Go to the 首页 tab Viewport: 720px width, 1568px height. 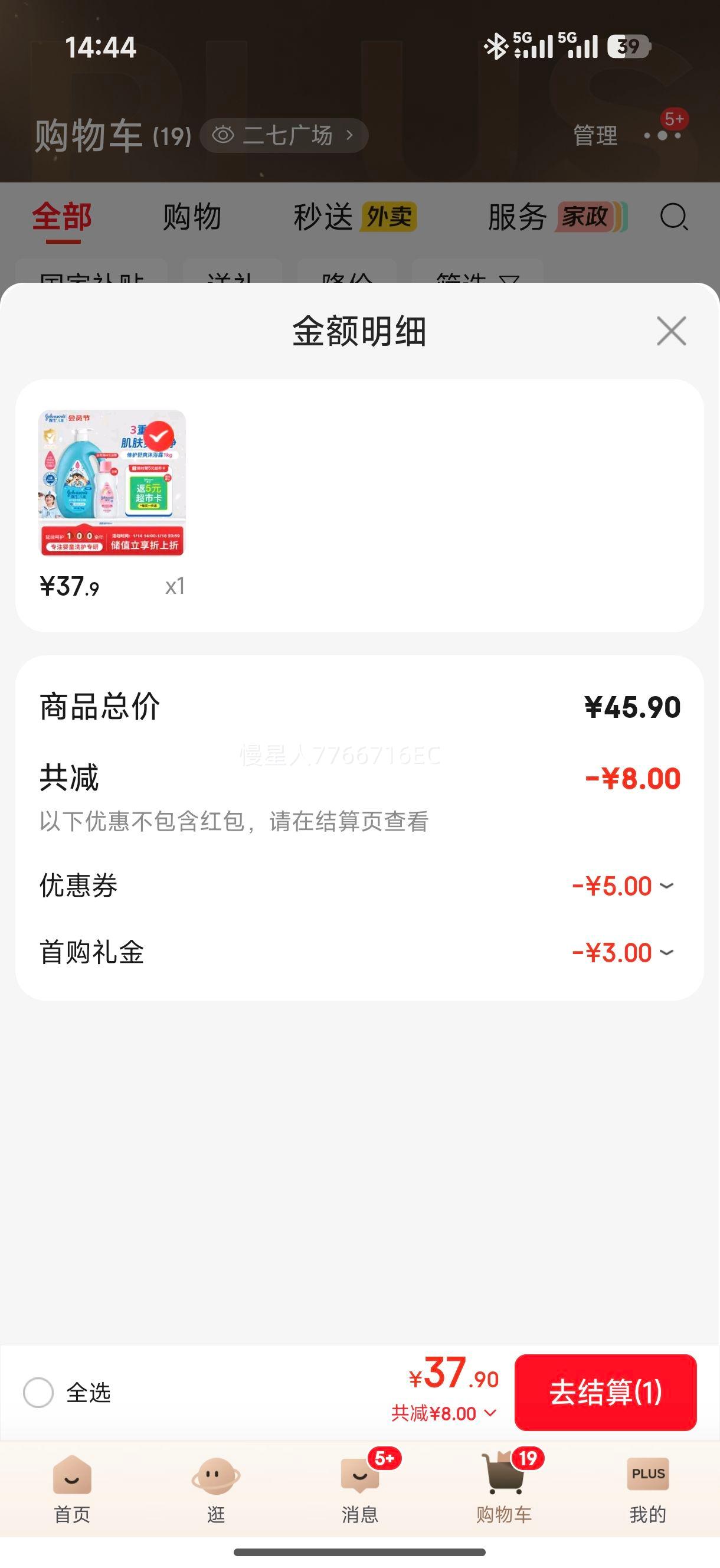(x=72, y=1487)
